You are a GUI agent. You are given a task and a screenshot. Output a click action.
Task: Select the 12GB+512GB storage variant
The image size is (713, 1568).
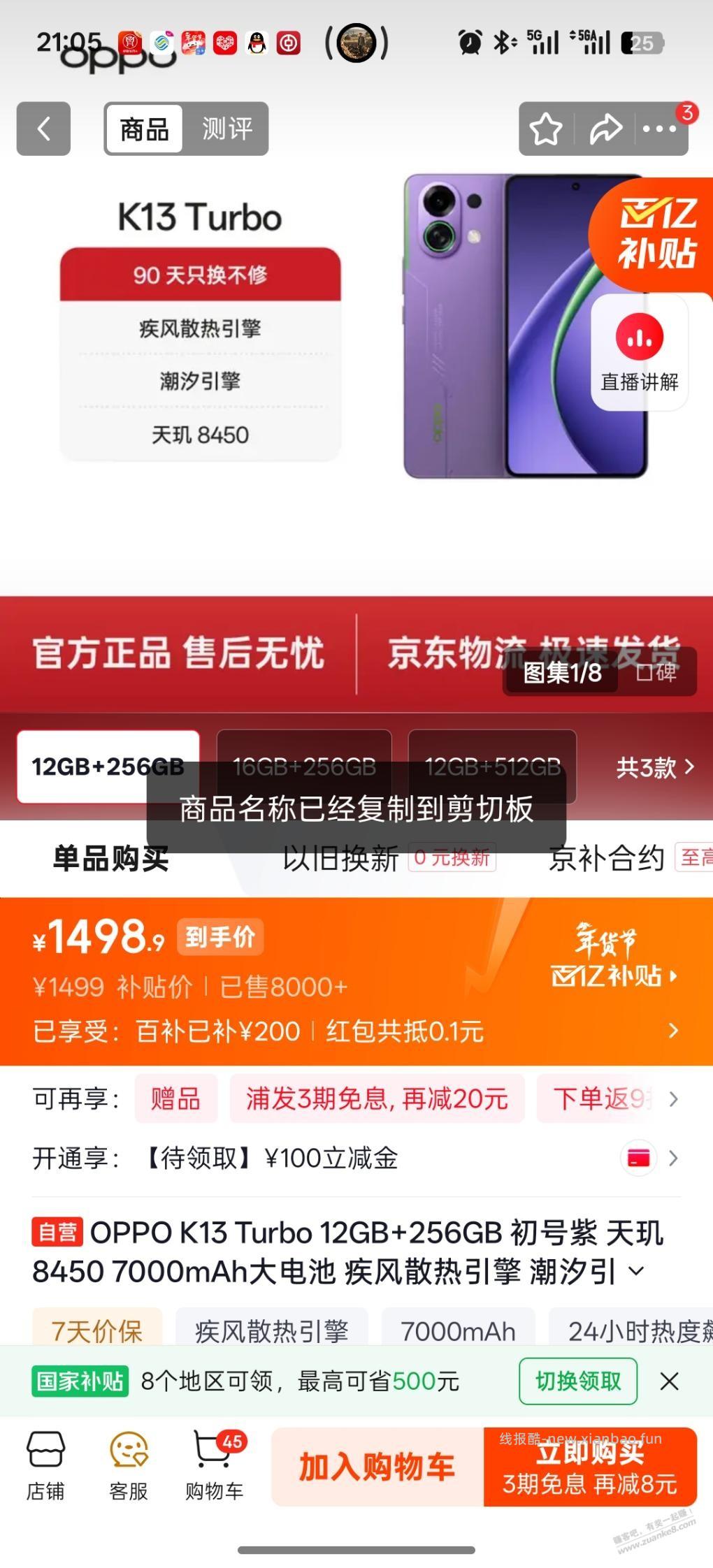tap(493, 765)
